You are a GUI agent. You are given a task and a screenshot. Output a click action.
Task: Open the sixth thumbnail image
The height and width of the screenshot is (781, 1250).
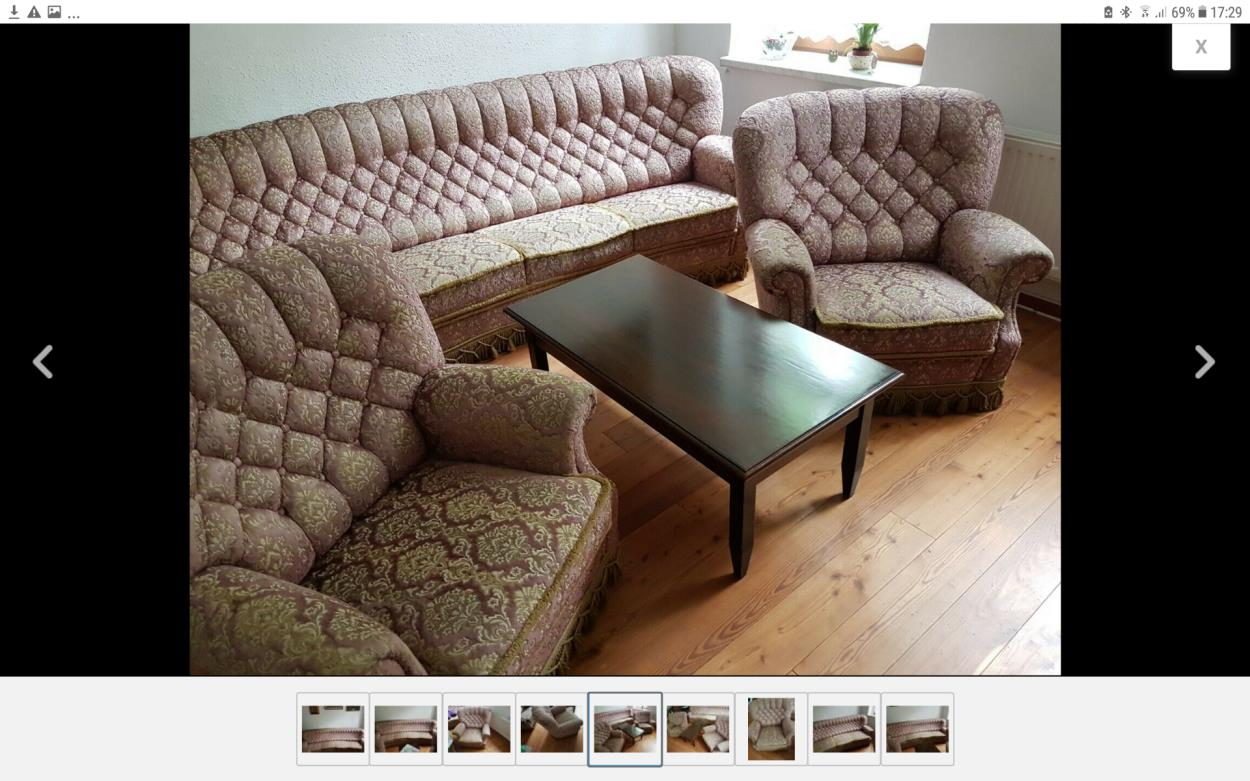click(698, 729)
